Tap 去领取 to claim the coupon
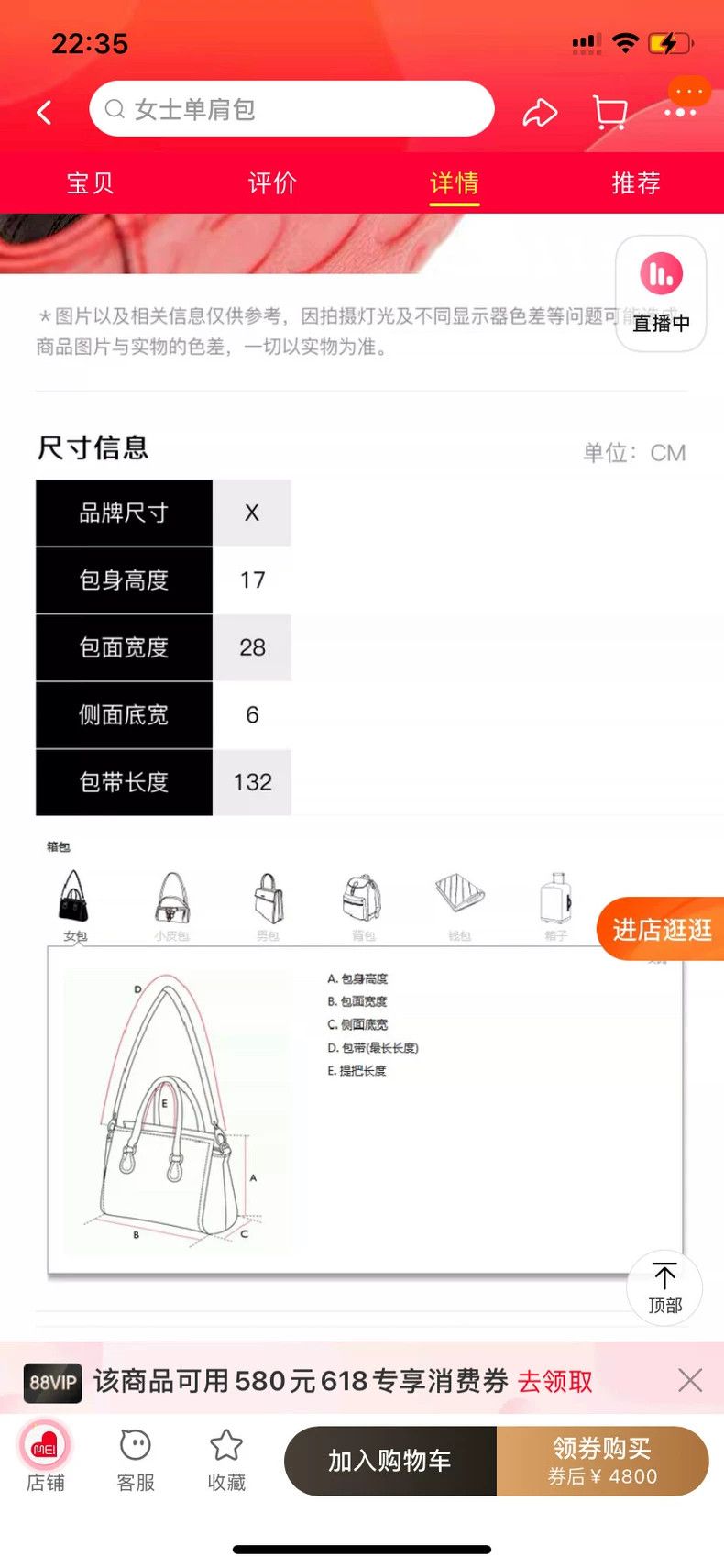724x1568 pixels. coord(555,1381)
